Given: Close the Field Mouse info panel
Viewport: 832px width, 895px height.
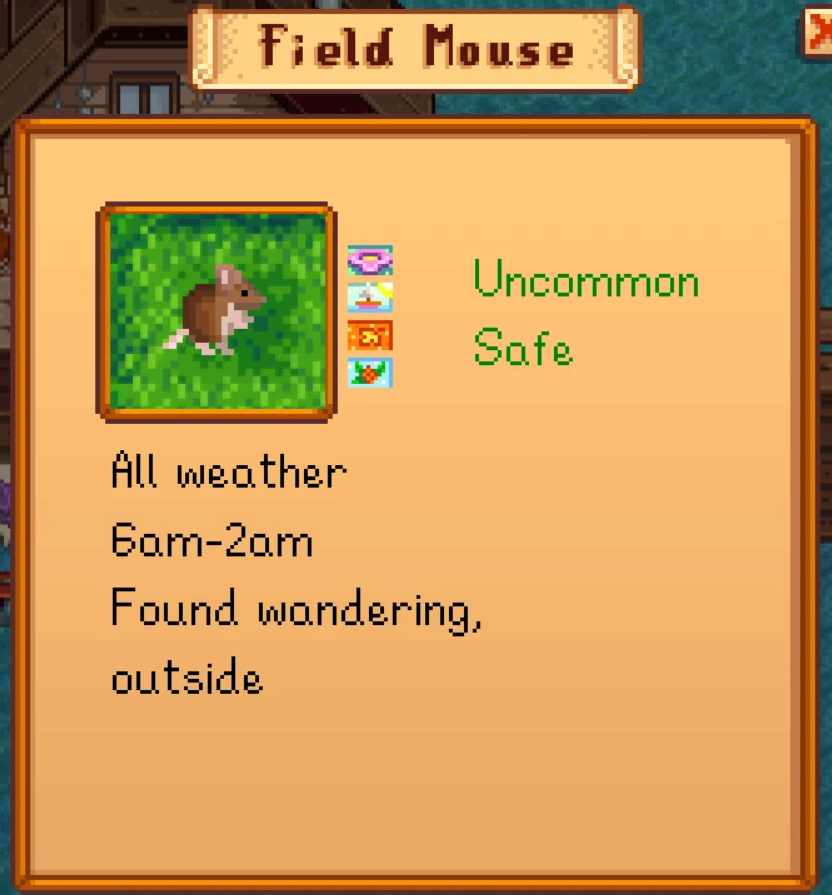Looking at the screenshot, I should tap(820, 32).
